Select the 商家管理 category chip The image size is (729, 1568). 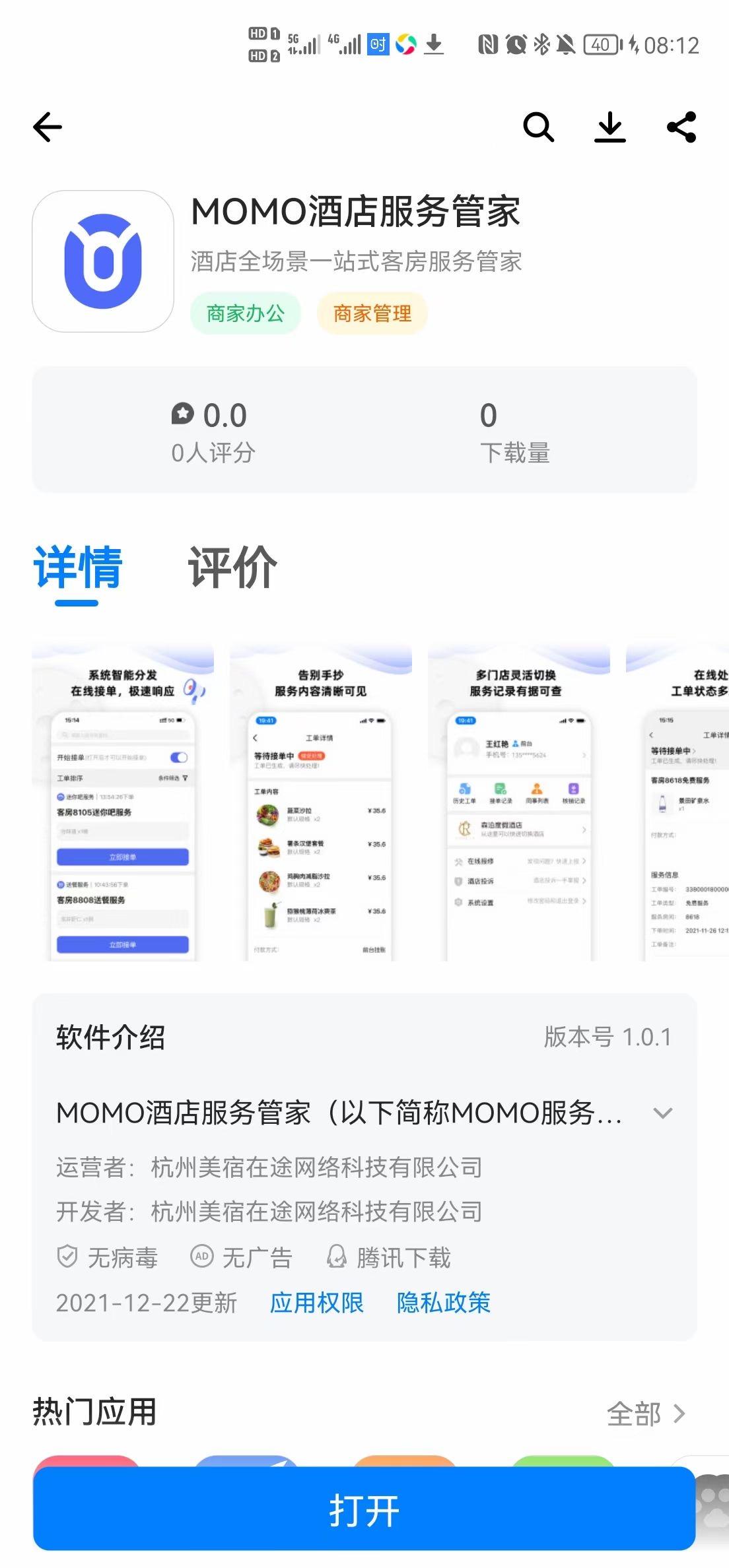[x=372, y=313]
